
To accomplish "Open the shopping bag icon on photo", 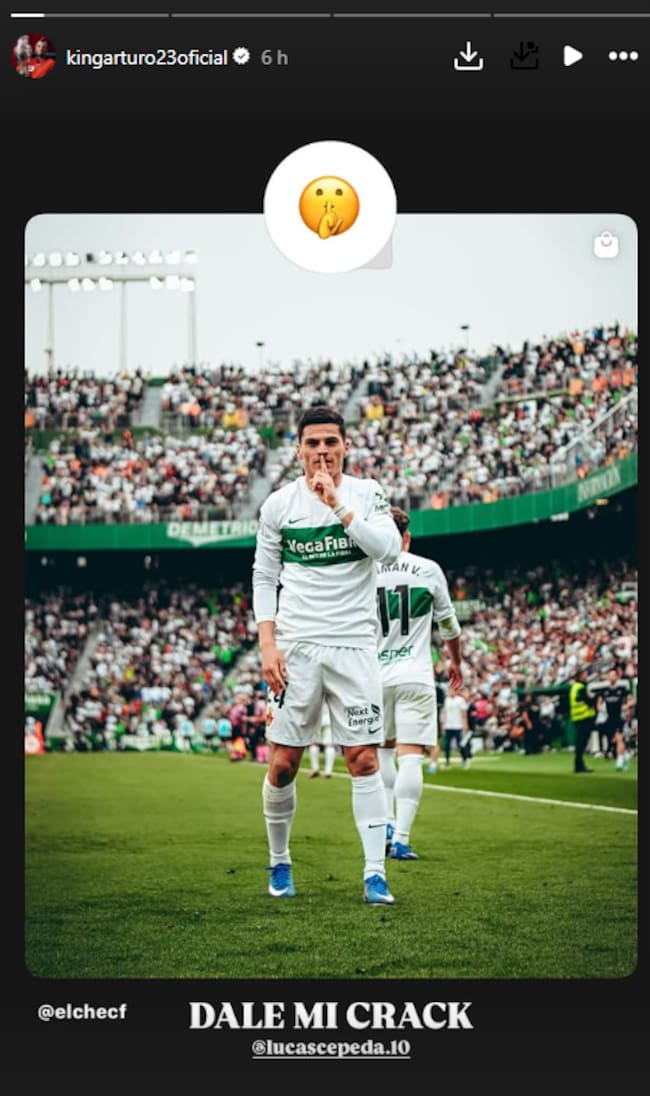I will coord(606,245).
